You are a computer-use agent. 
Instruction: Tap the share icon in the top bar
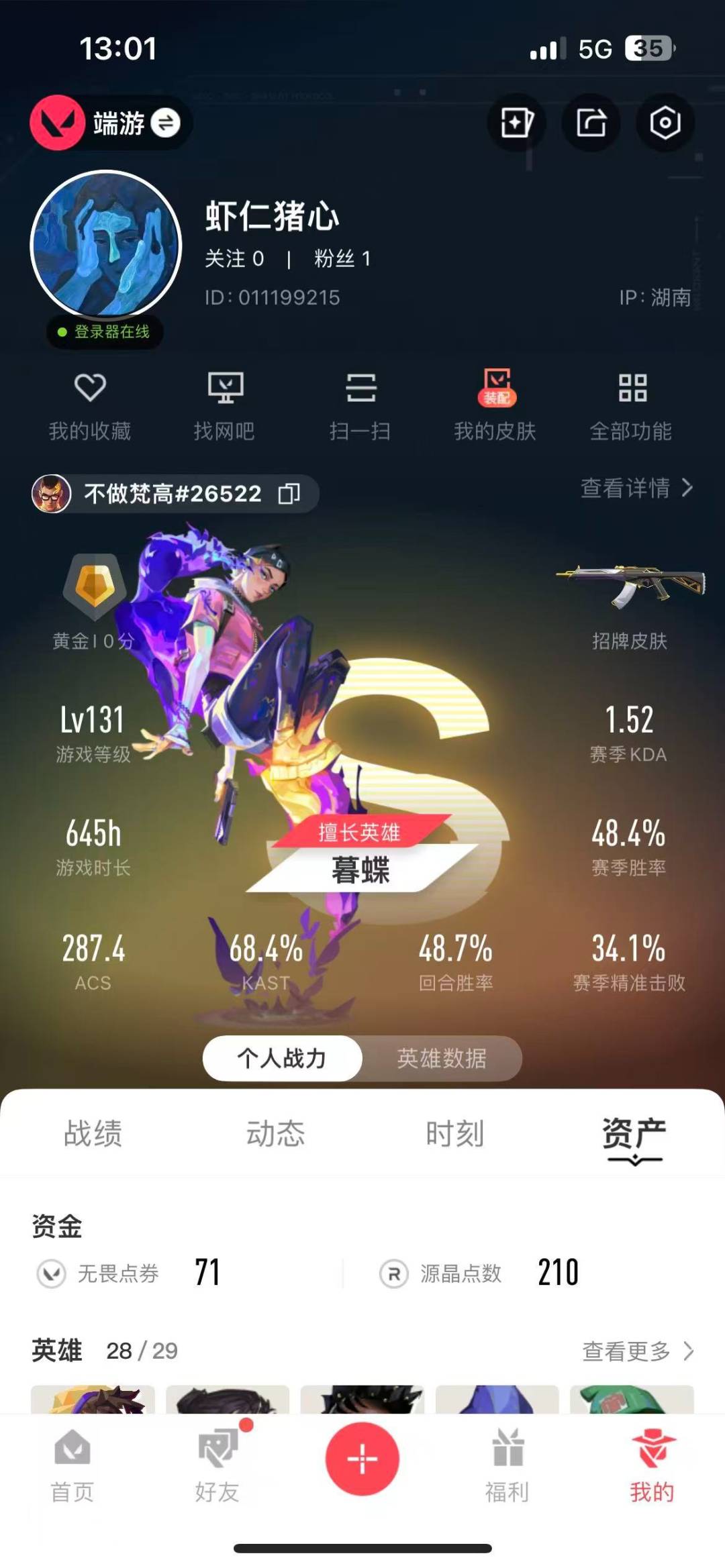590,123
